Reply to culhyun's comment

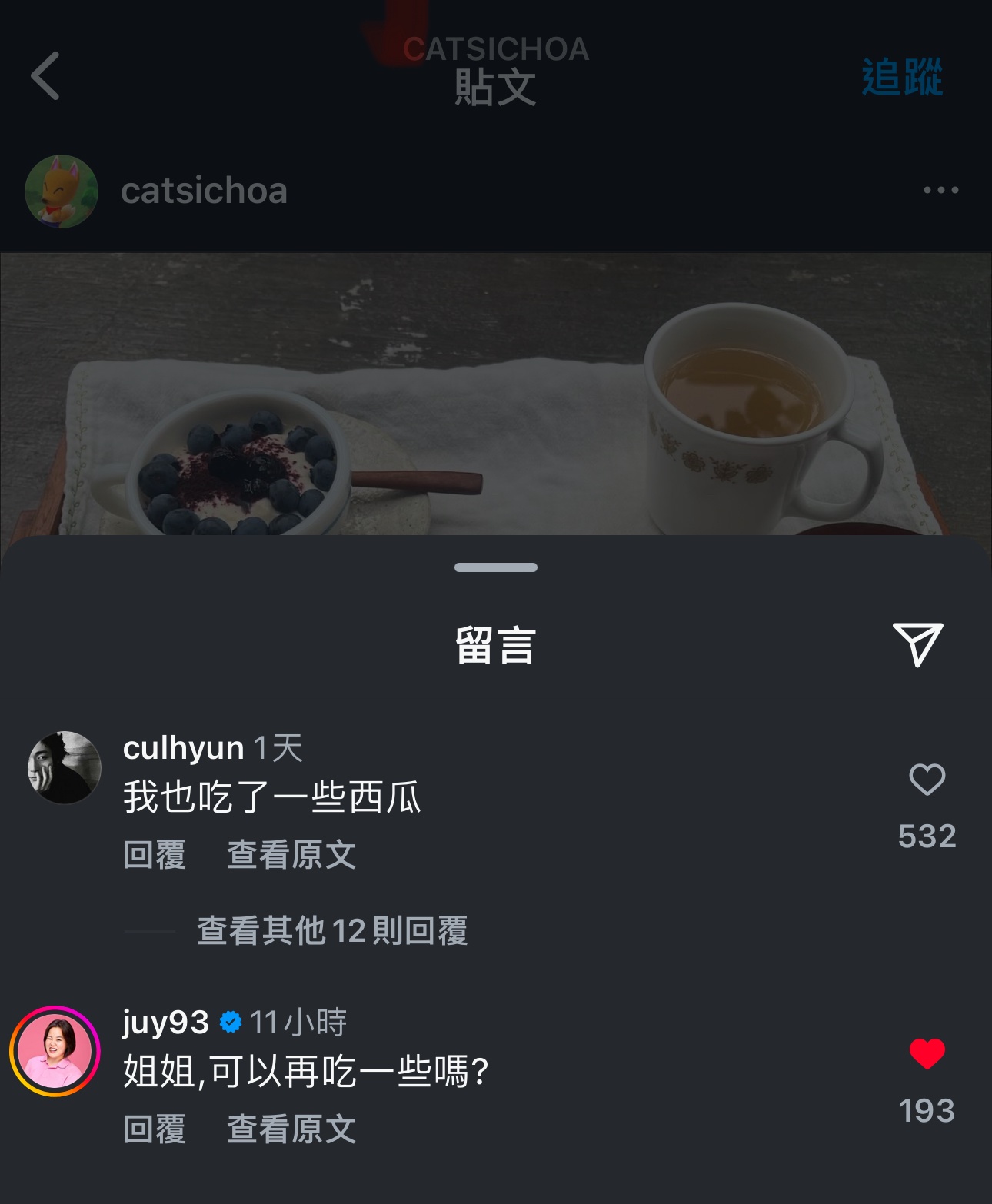click(x=155, y=855)
